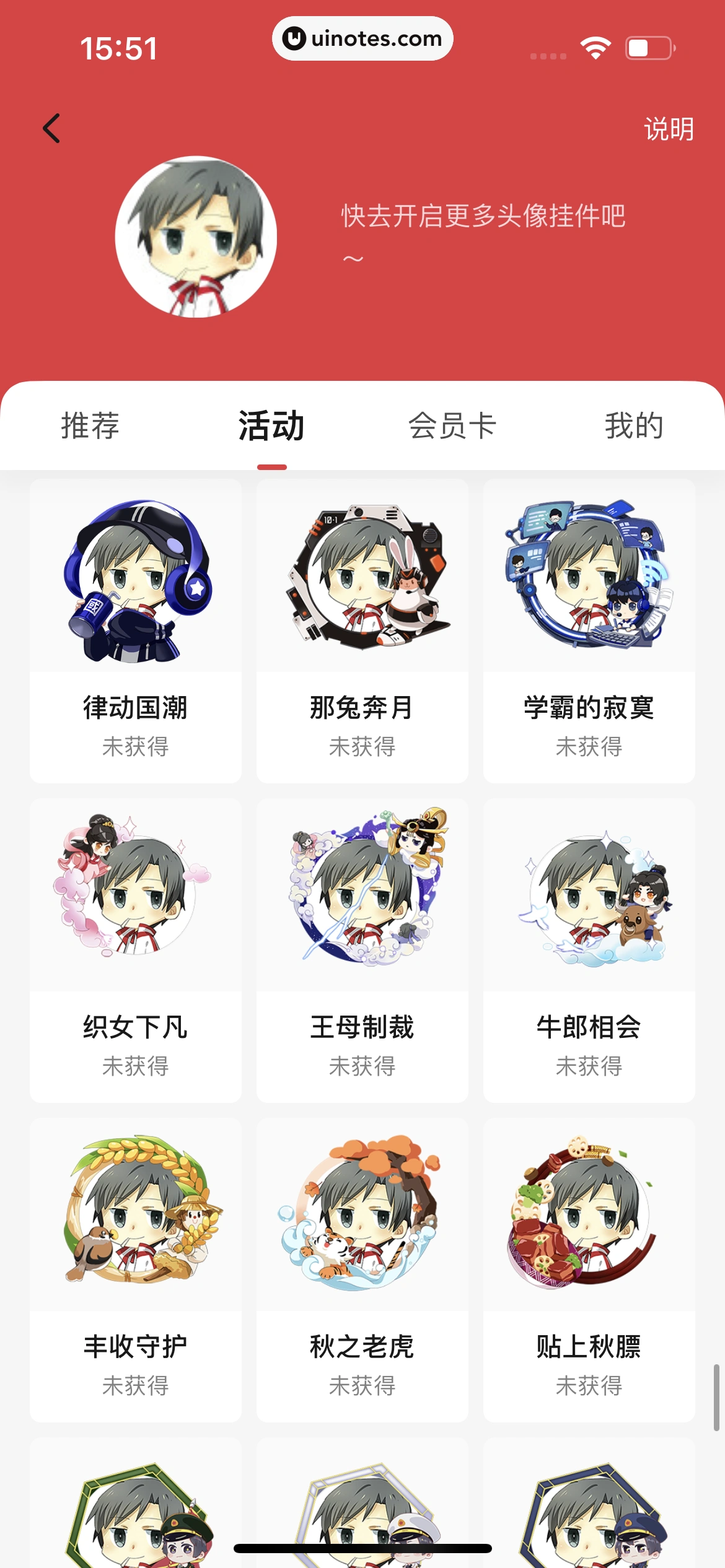The image size is (725, 1568).
Task: Tap the Wi-Fi status icon
Action: [595, 46]
